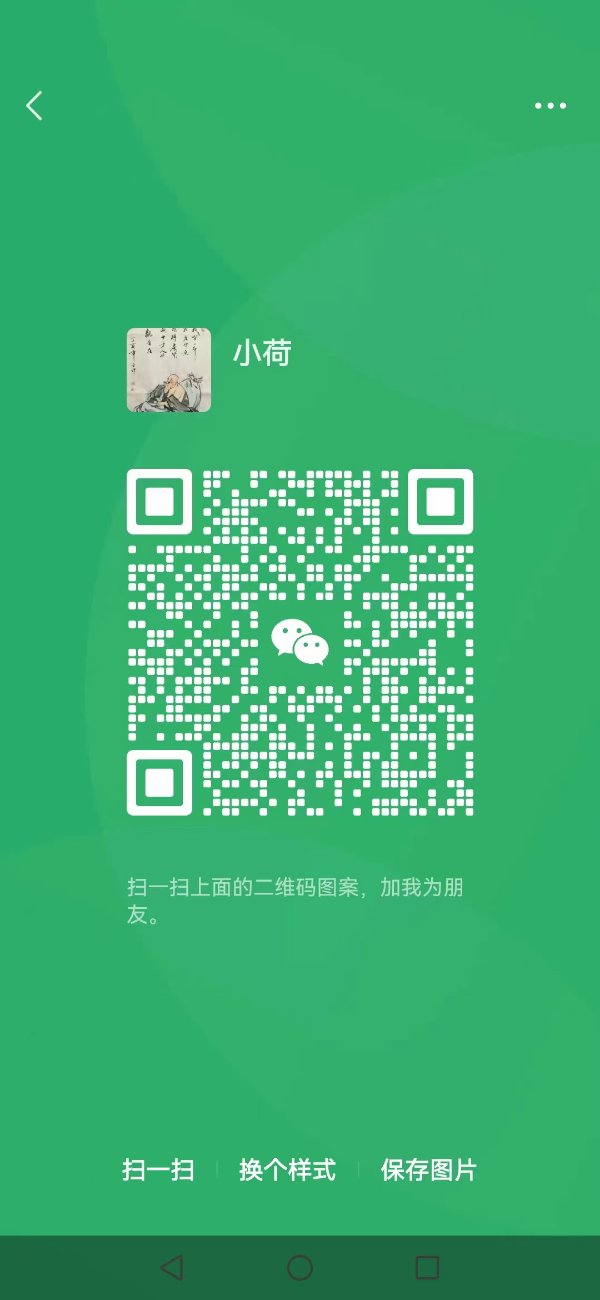Open the three-dot overflow menu
The image size is (600, 1300).
[x=550, y=106]
